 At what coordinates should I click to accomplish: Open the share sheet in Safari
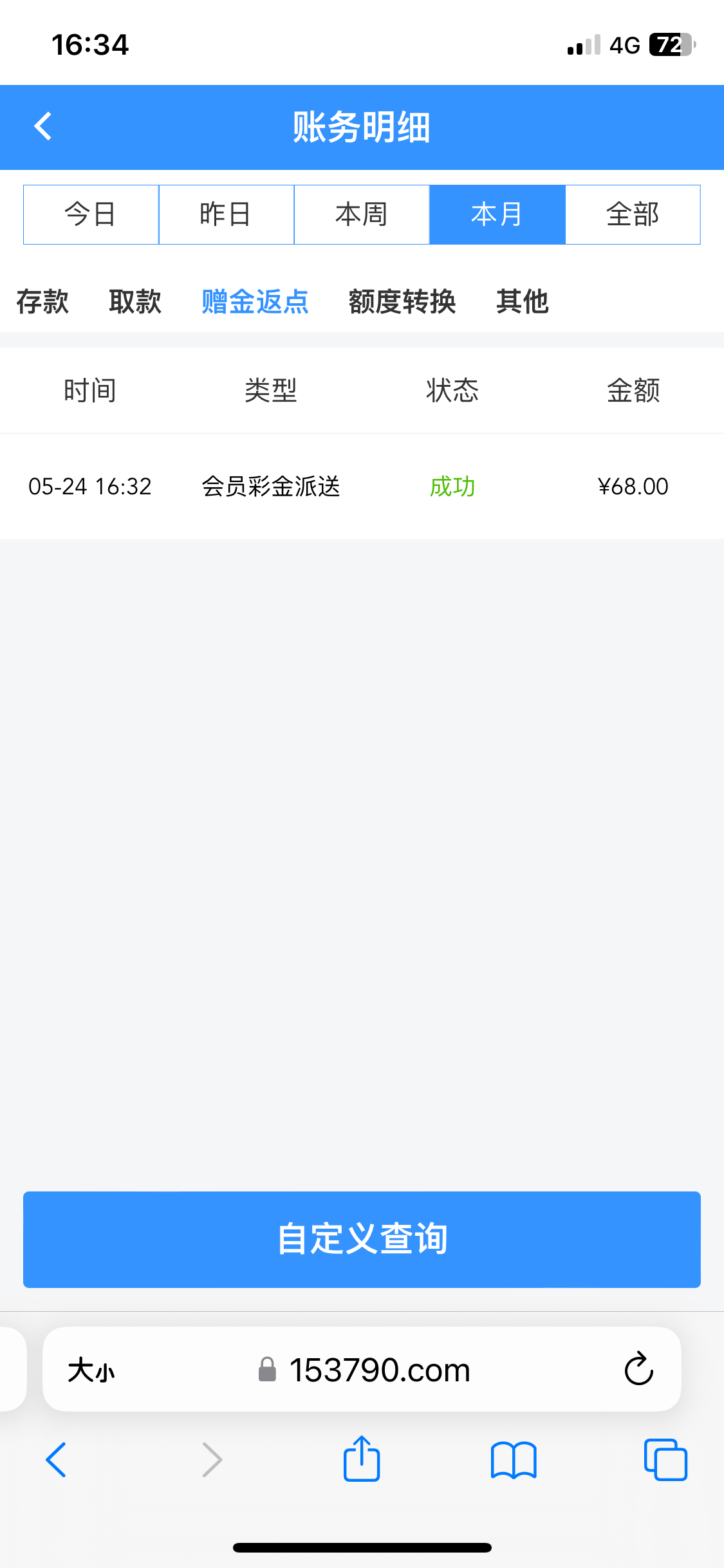point(362,1459)
